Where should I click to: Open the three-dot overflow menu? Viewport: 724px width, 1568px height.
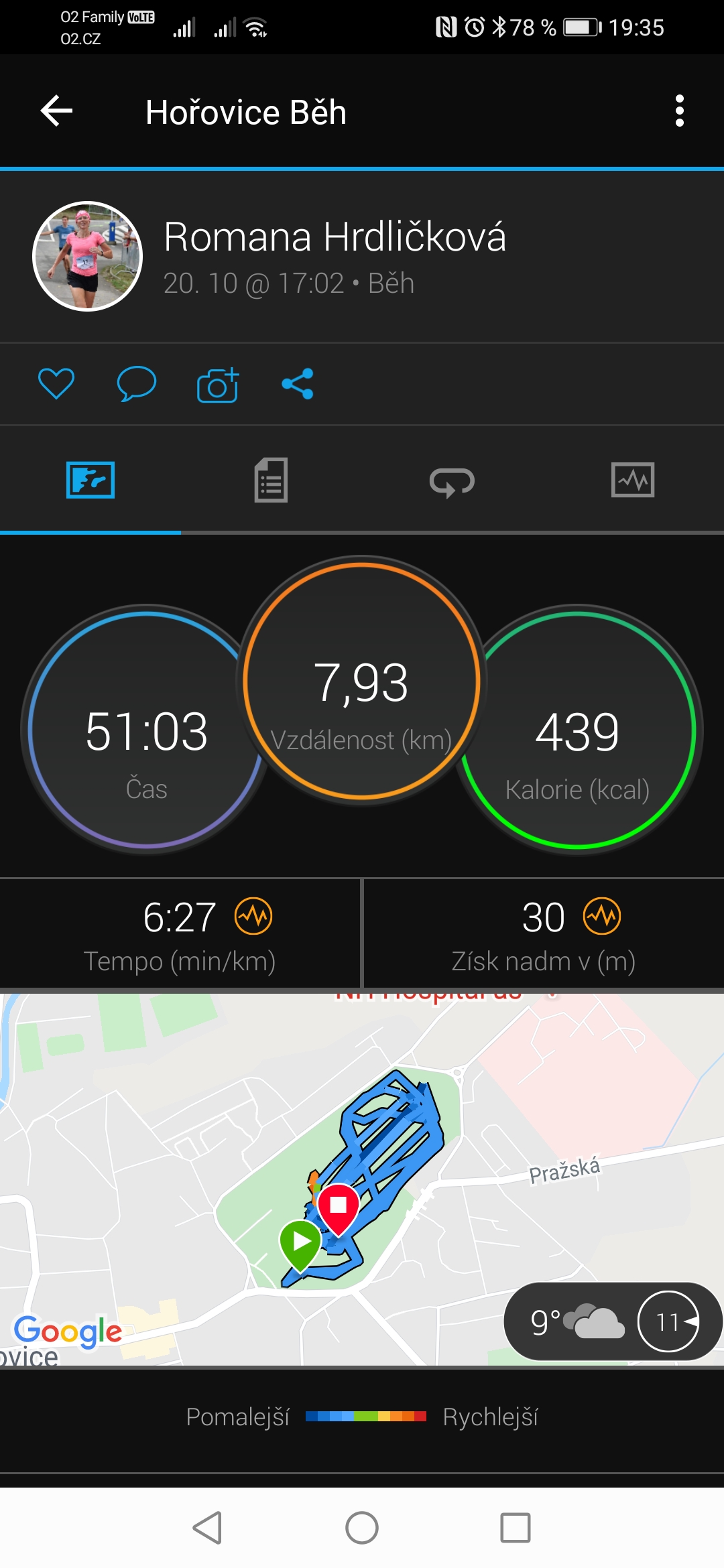point(680,111)
